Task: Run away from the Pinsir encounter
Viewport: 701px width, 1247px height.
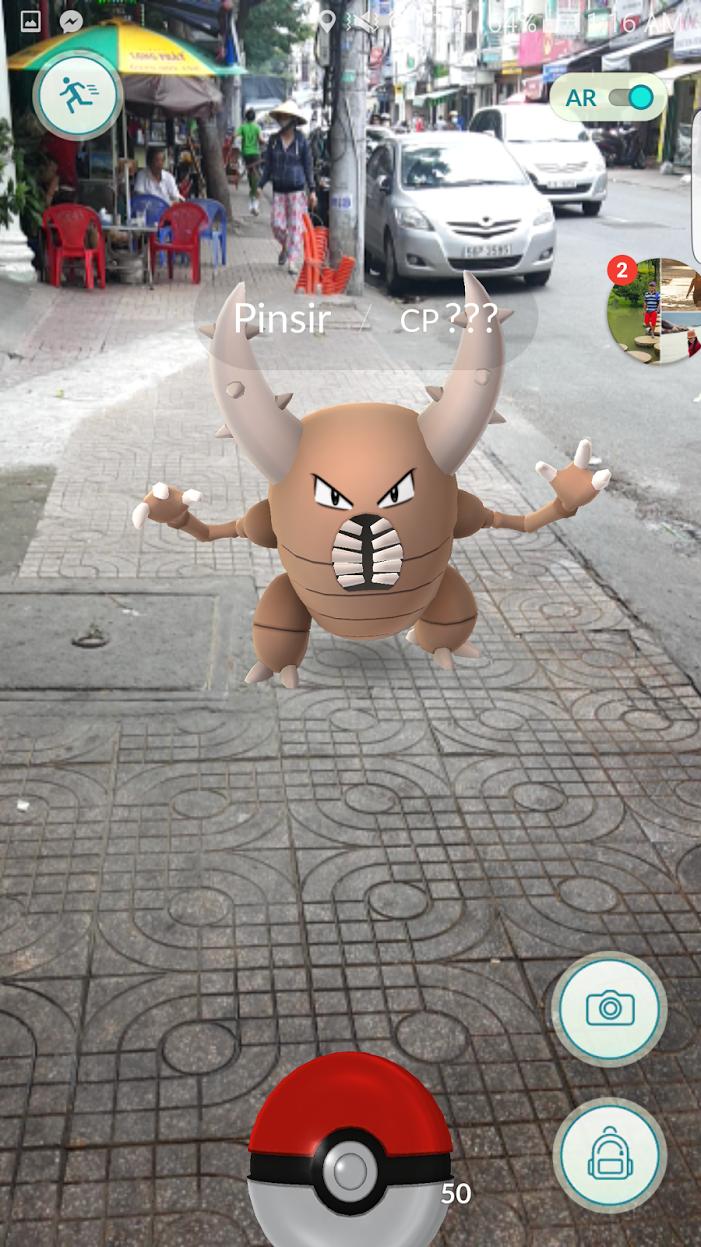Action: click(78, 96)
